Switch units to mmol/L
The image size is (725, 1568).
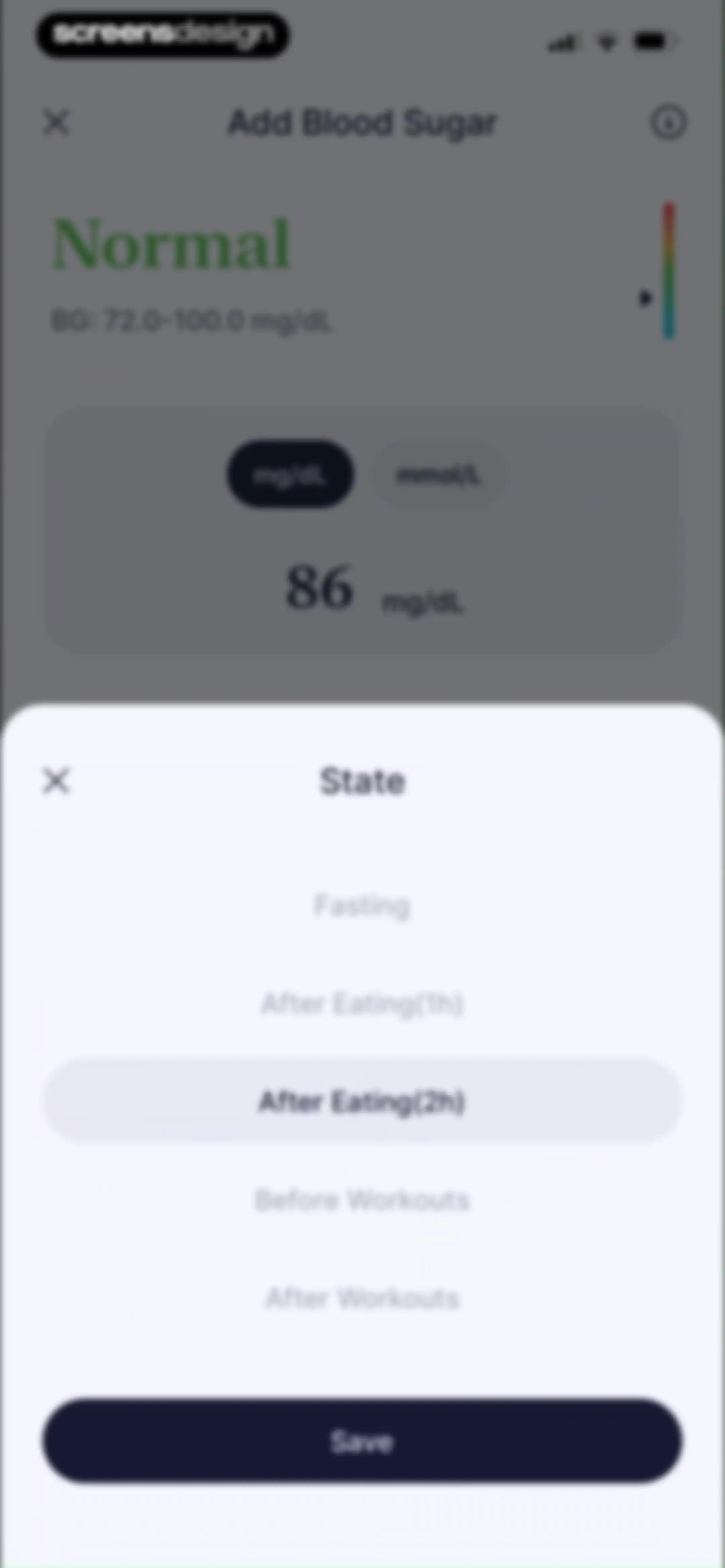439,474
